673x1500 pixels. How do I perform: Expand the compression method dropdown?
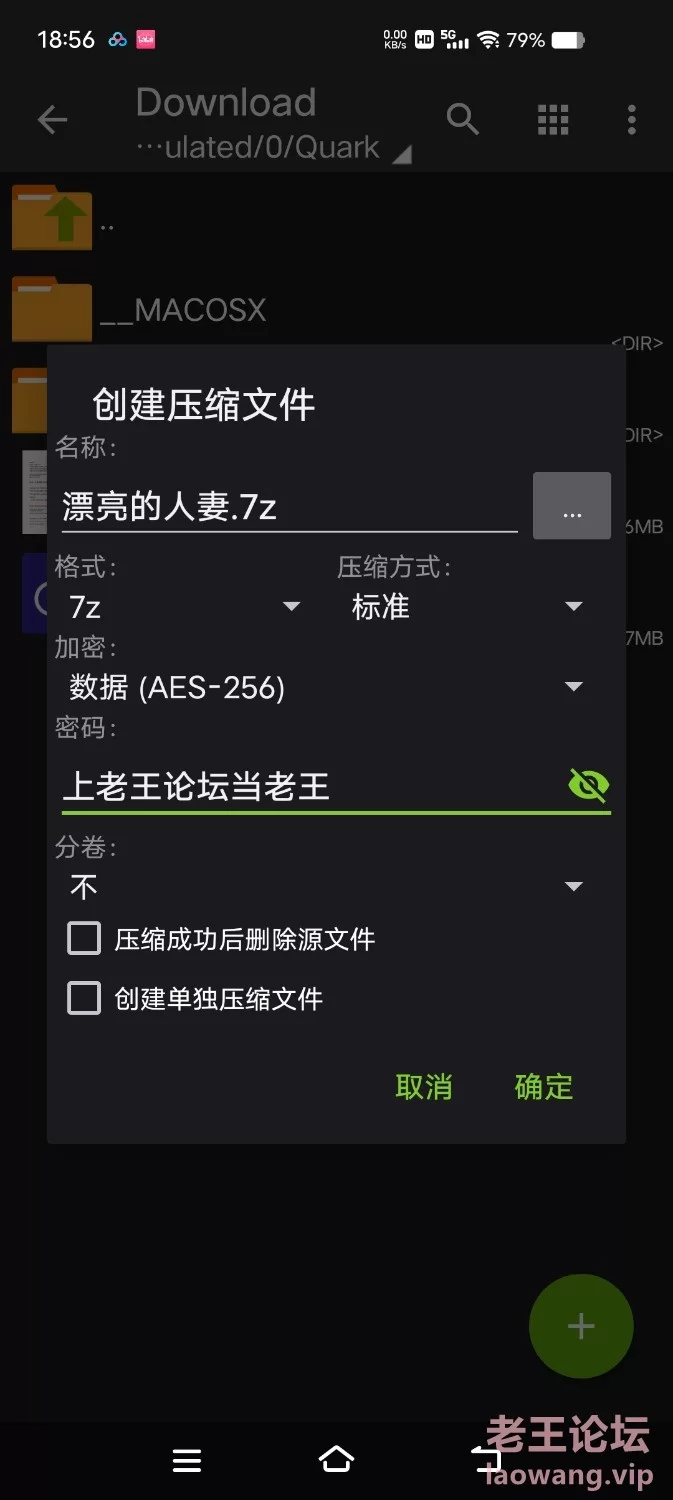[467, 606]
